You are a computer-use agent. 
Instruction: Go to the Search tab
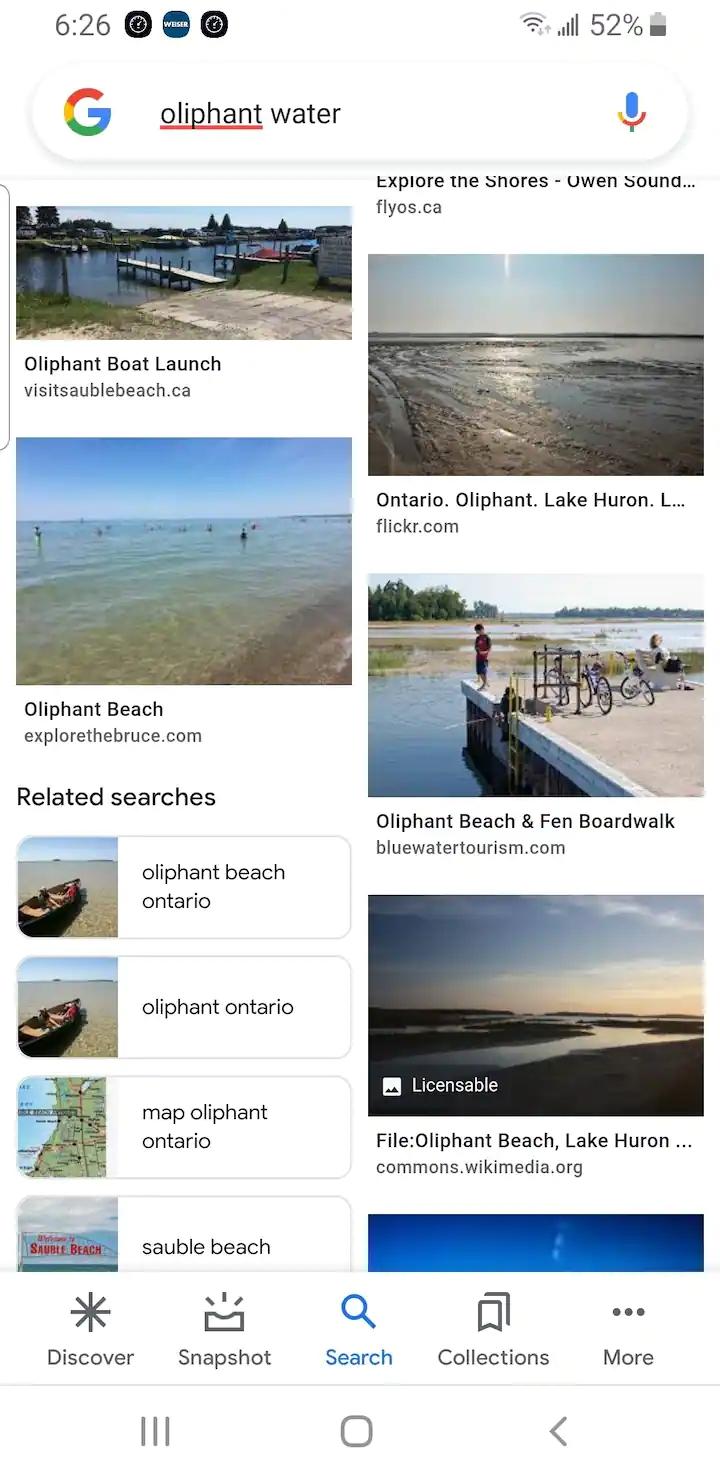(x=358, y=1330)
